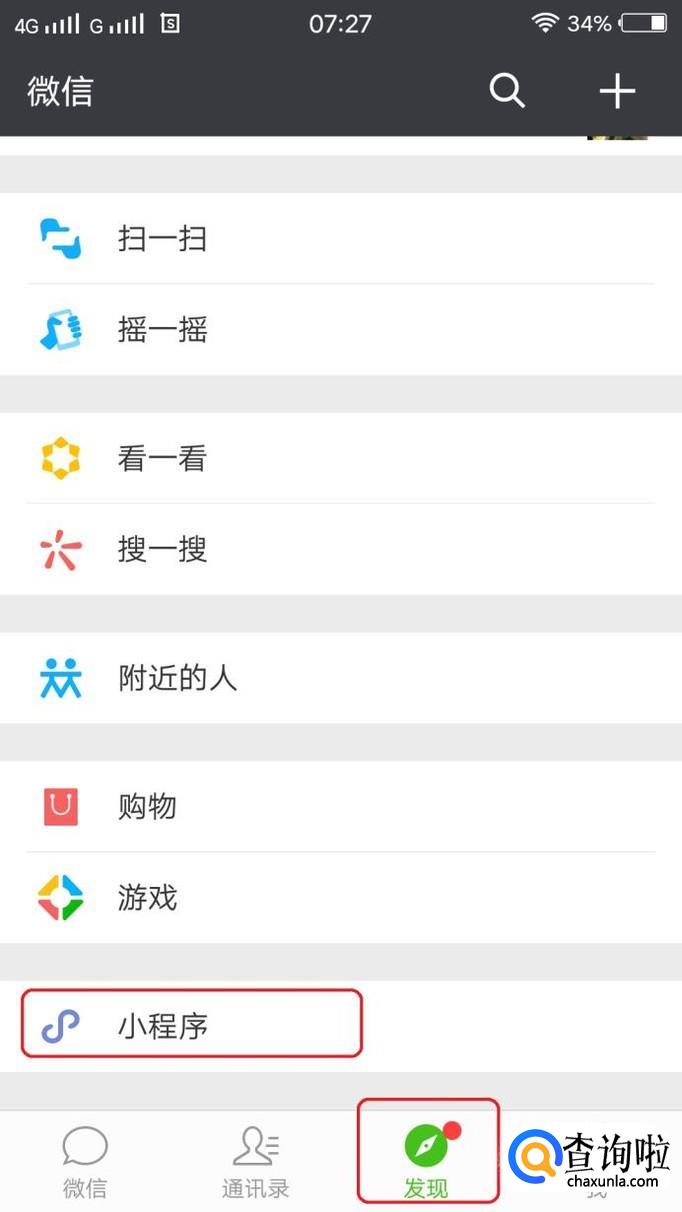The image size is (682, 1212).
Task: Open 游戏 games entry
Action: [341, 898]
